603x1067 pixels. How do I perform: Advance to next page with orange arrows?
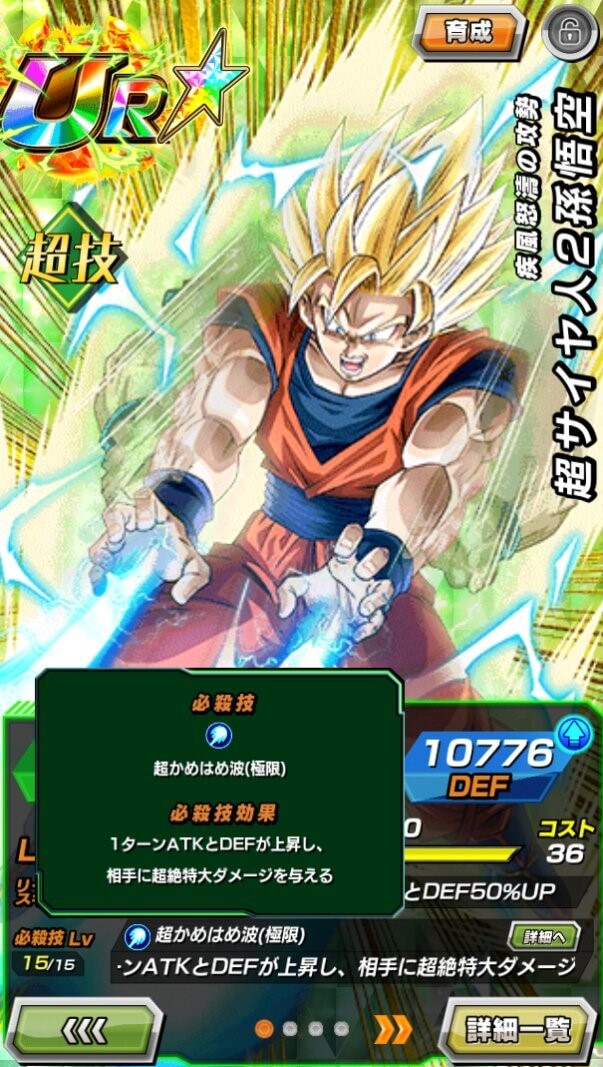point(392,1028)
